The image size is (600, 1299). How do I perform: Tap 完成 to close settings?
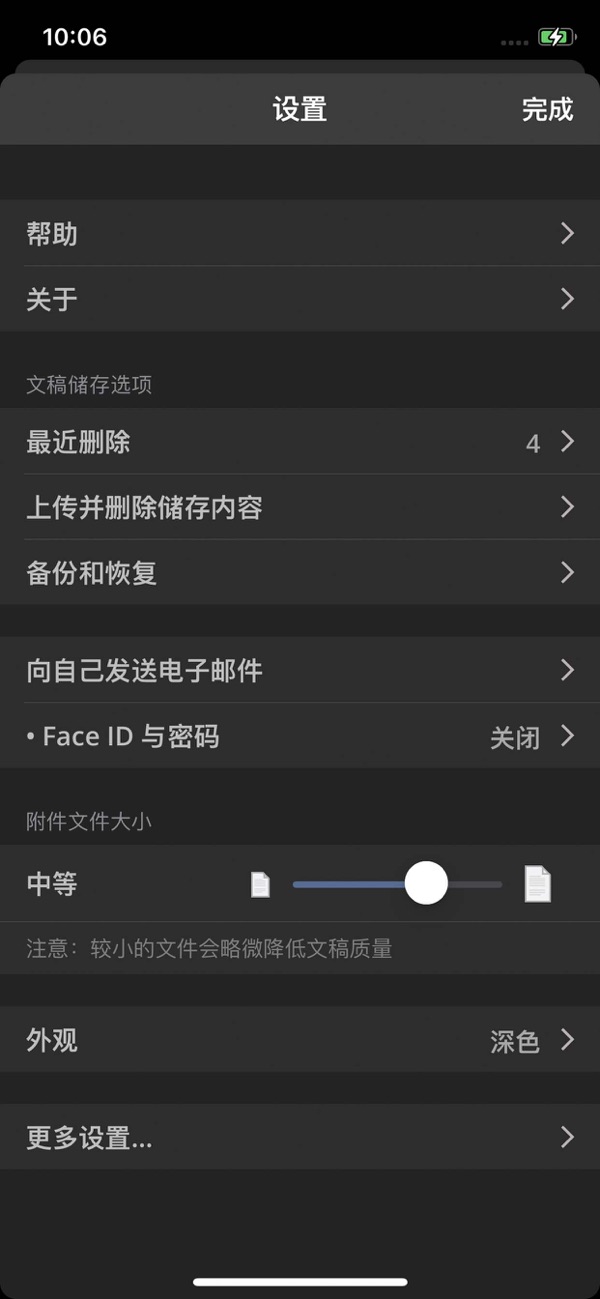pos(547,109)
